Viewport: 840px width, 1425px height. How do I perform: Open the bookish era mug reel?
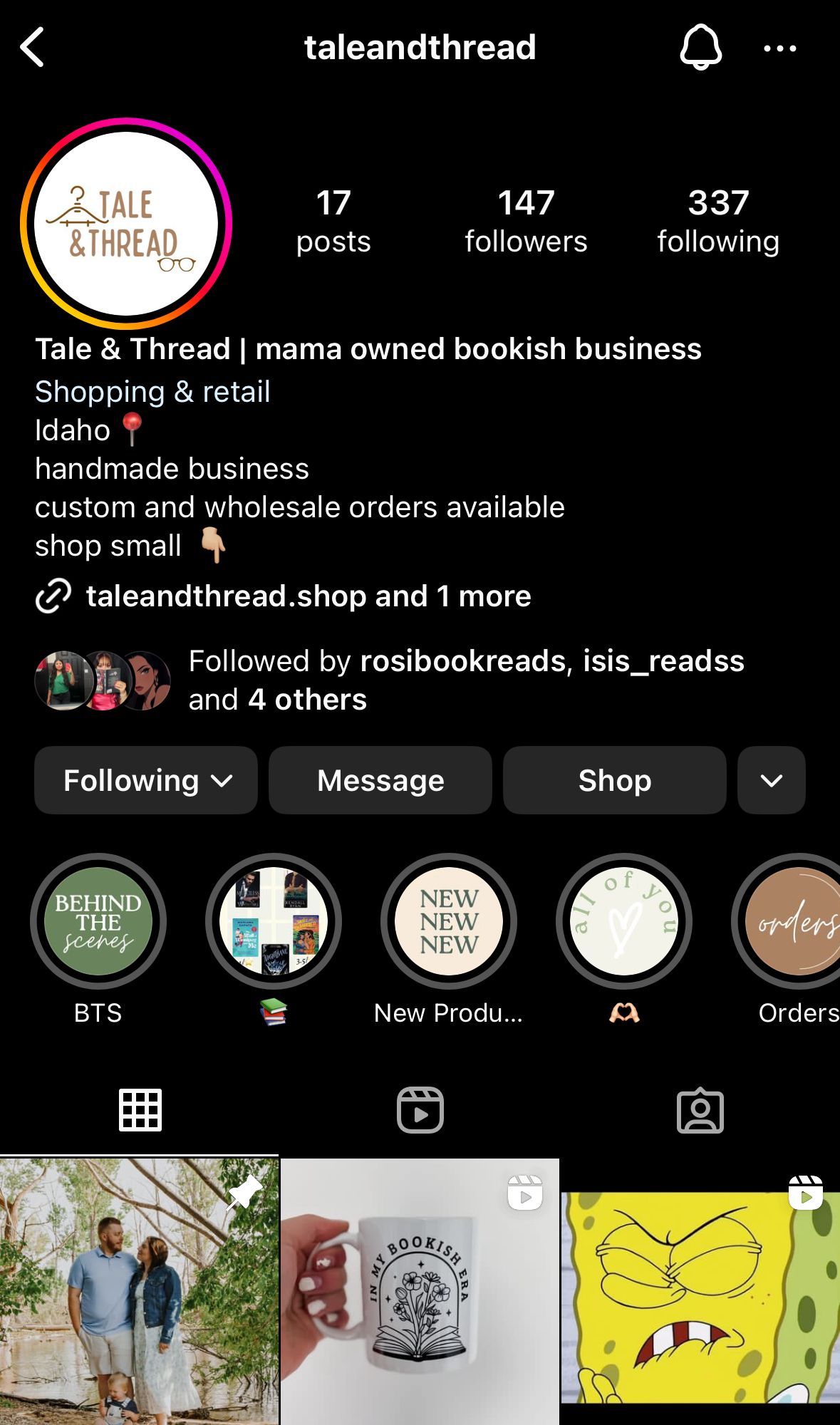tap(420, 1291)
